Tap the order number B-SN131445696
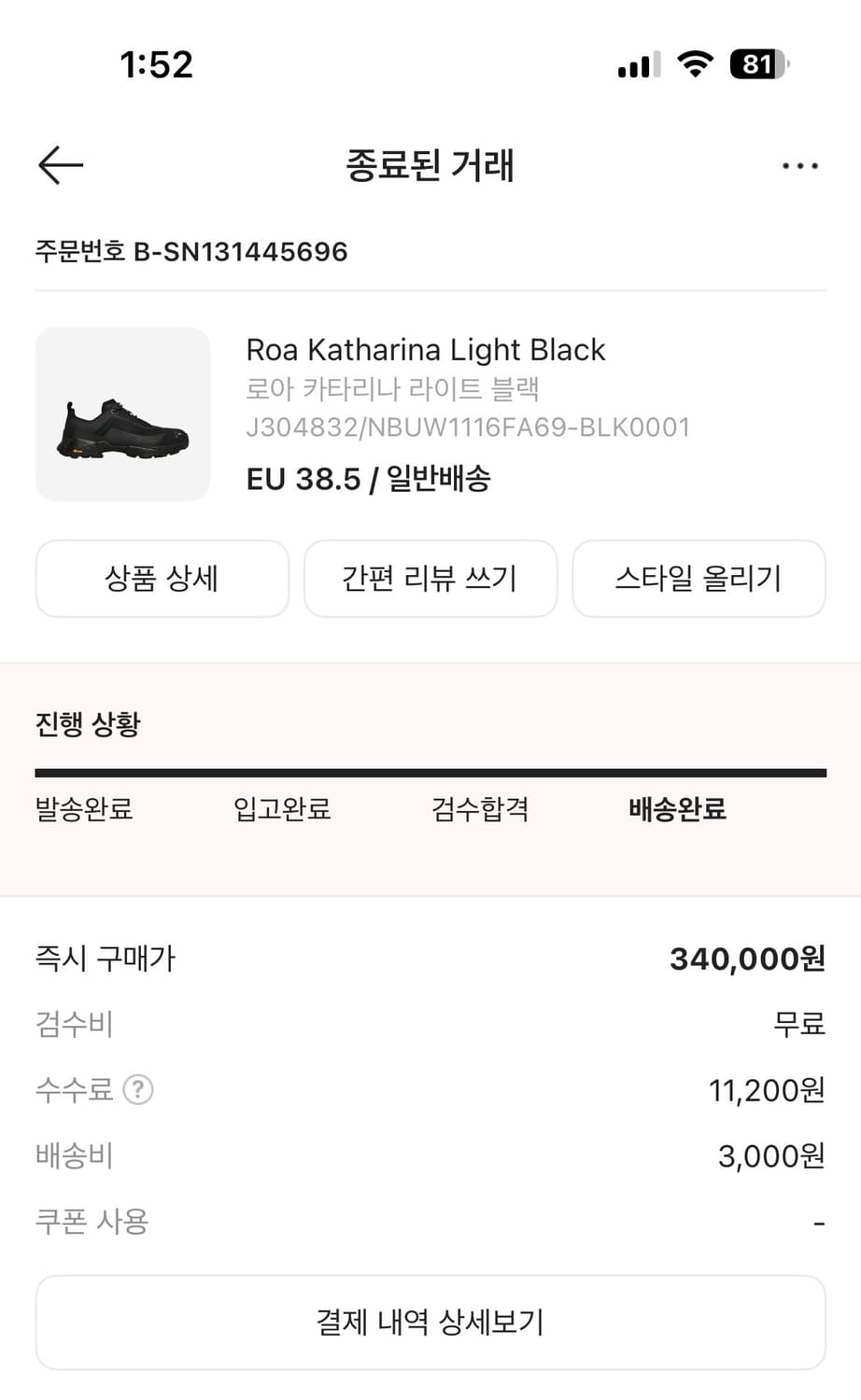This screenshot has width=861, height=1400. [x=191, y=251]
